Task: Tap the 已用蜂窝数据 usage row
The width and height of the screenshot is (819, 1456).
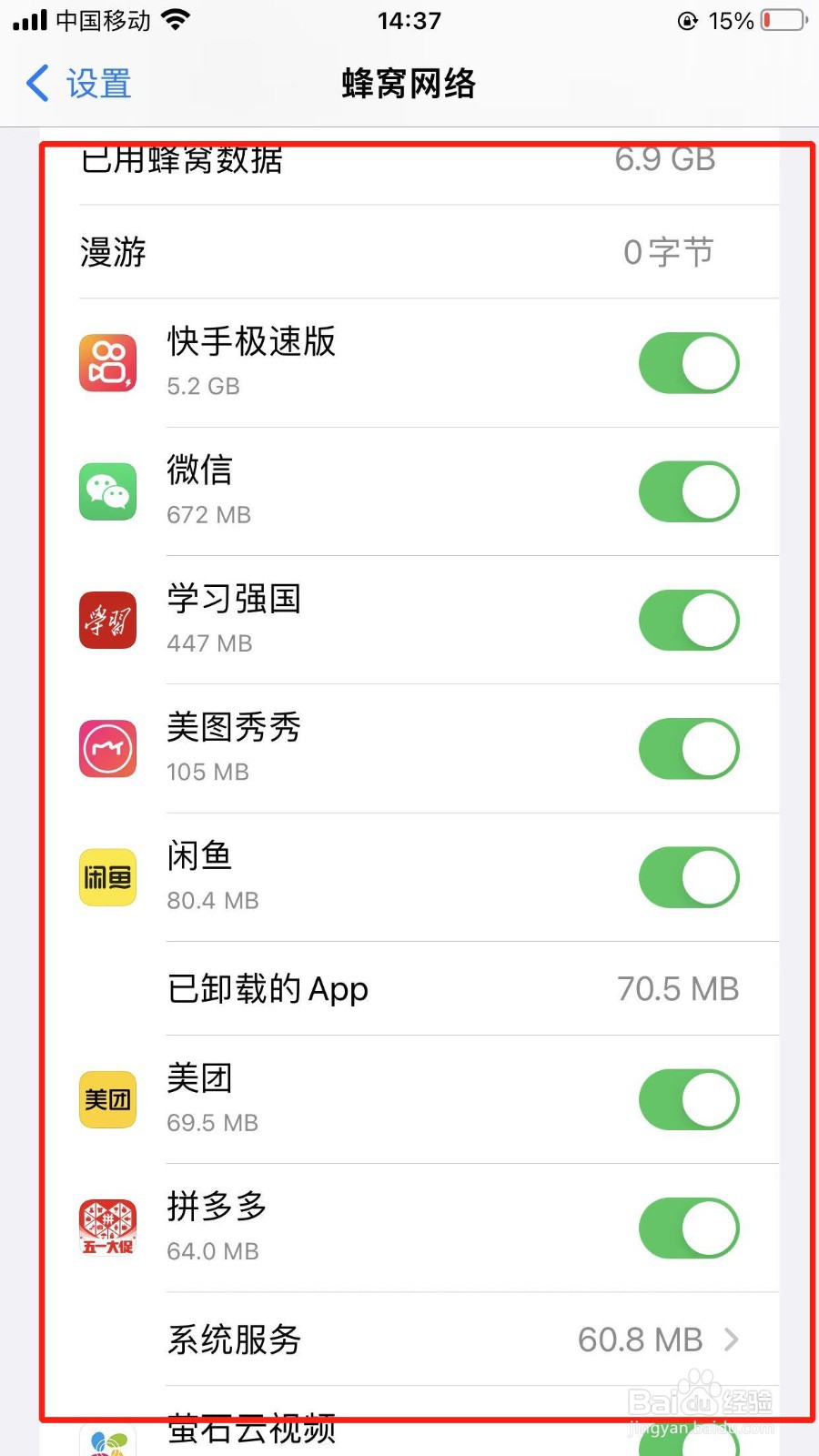Action: click(409, 162)
